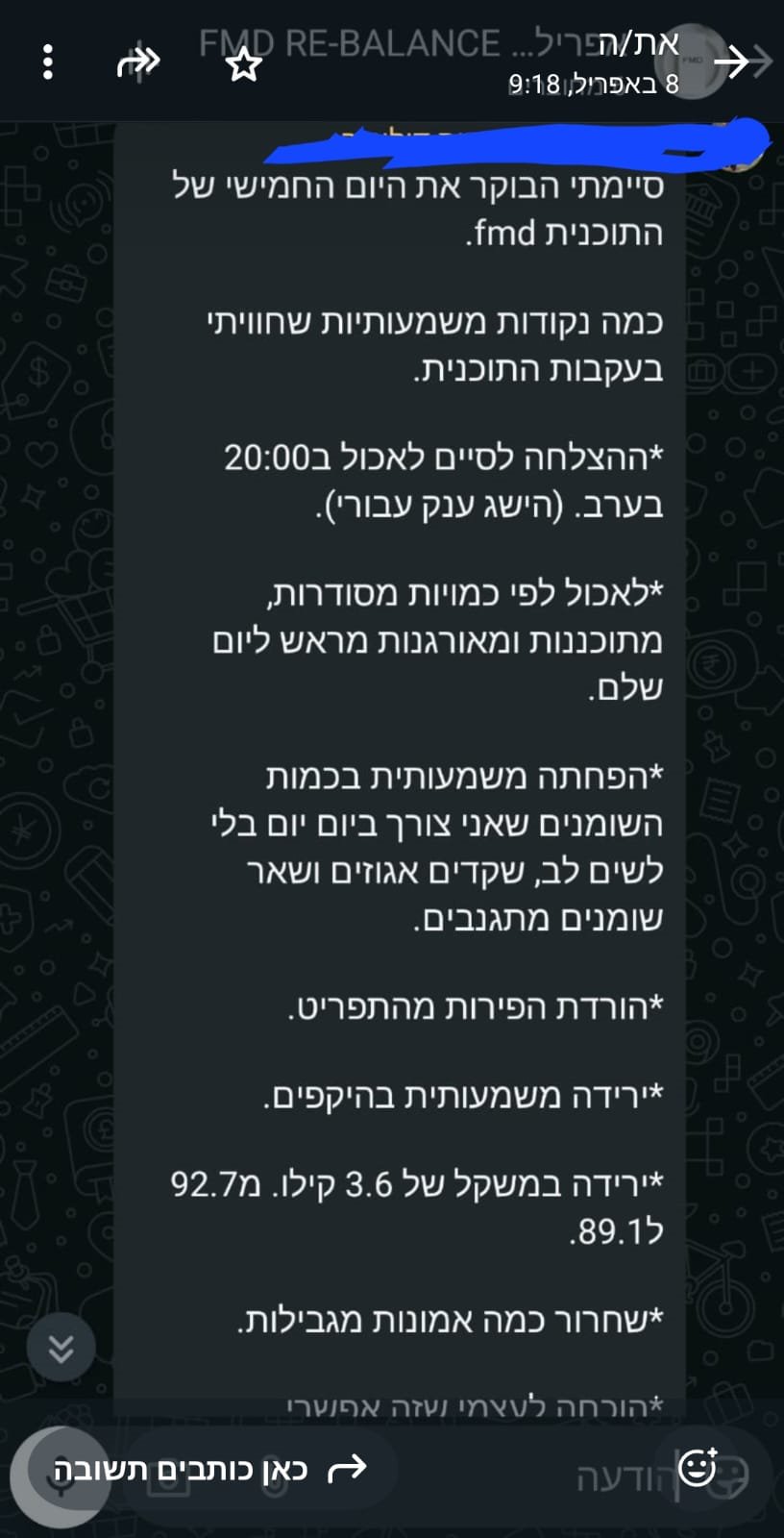Forward the selected message
Image resolution: width=784 pixels, height=1538 pixels.
coord(137,62)
